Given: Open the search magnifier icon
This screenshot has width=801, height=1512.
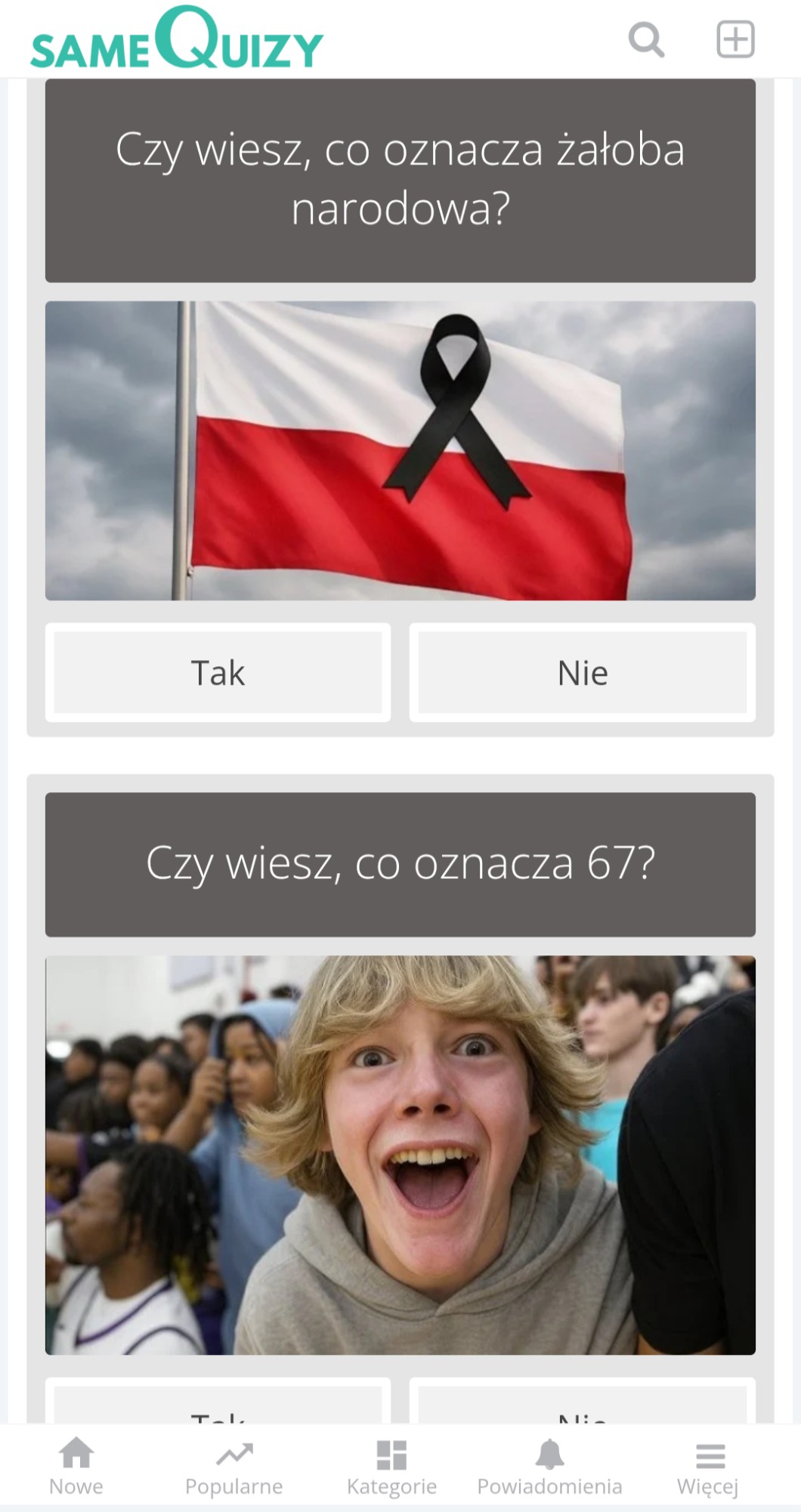Looking at the screenshot, I should point(646,39).
